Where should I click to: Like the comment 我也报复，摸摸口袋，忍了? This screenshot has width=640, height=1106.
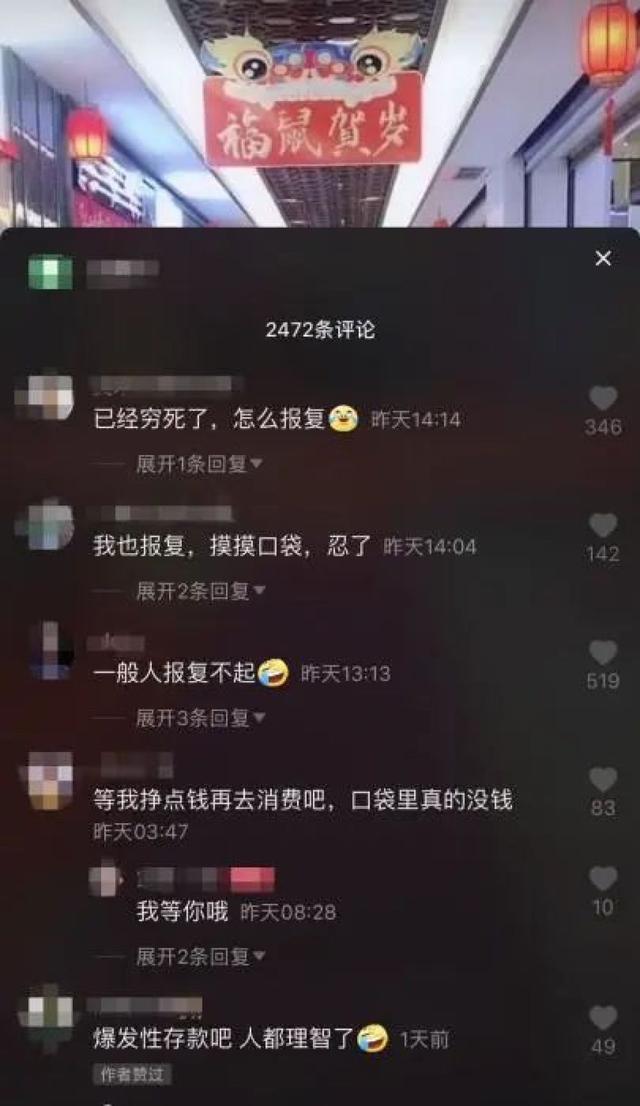pyautogui.click(x=603, y=526)
